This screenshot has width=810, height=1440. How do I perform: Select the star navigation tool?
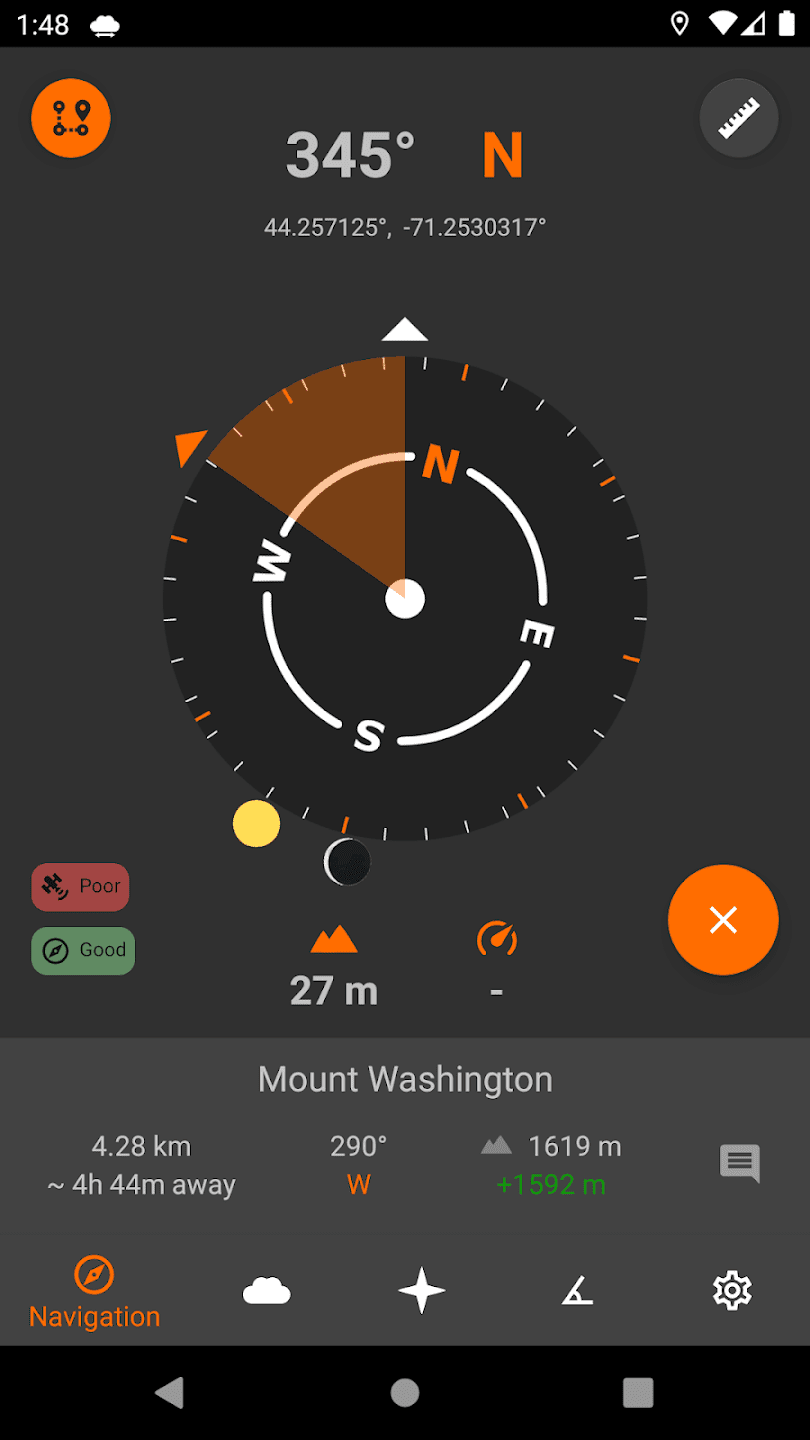tap(421, 1290)
